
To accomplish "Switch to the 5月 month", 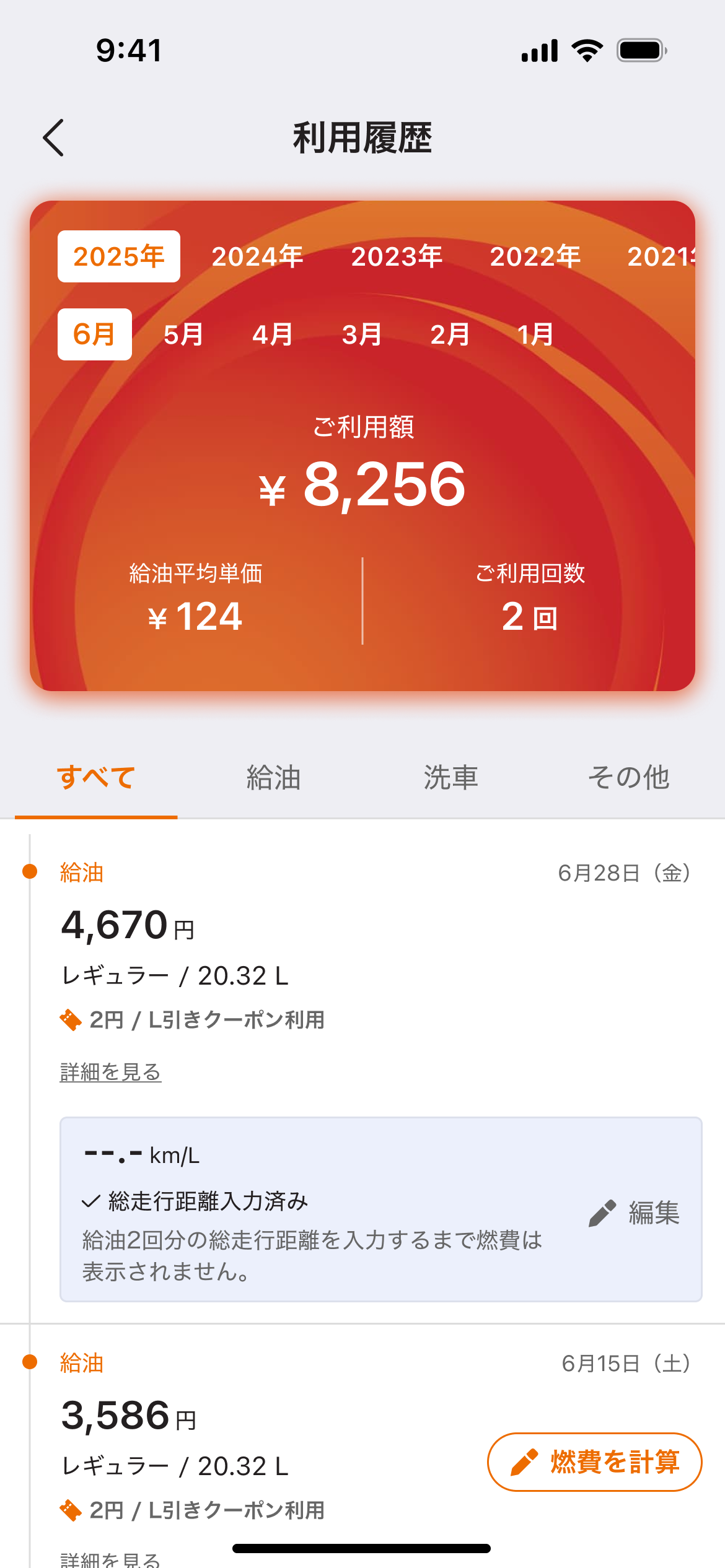I will click(183, 334).
